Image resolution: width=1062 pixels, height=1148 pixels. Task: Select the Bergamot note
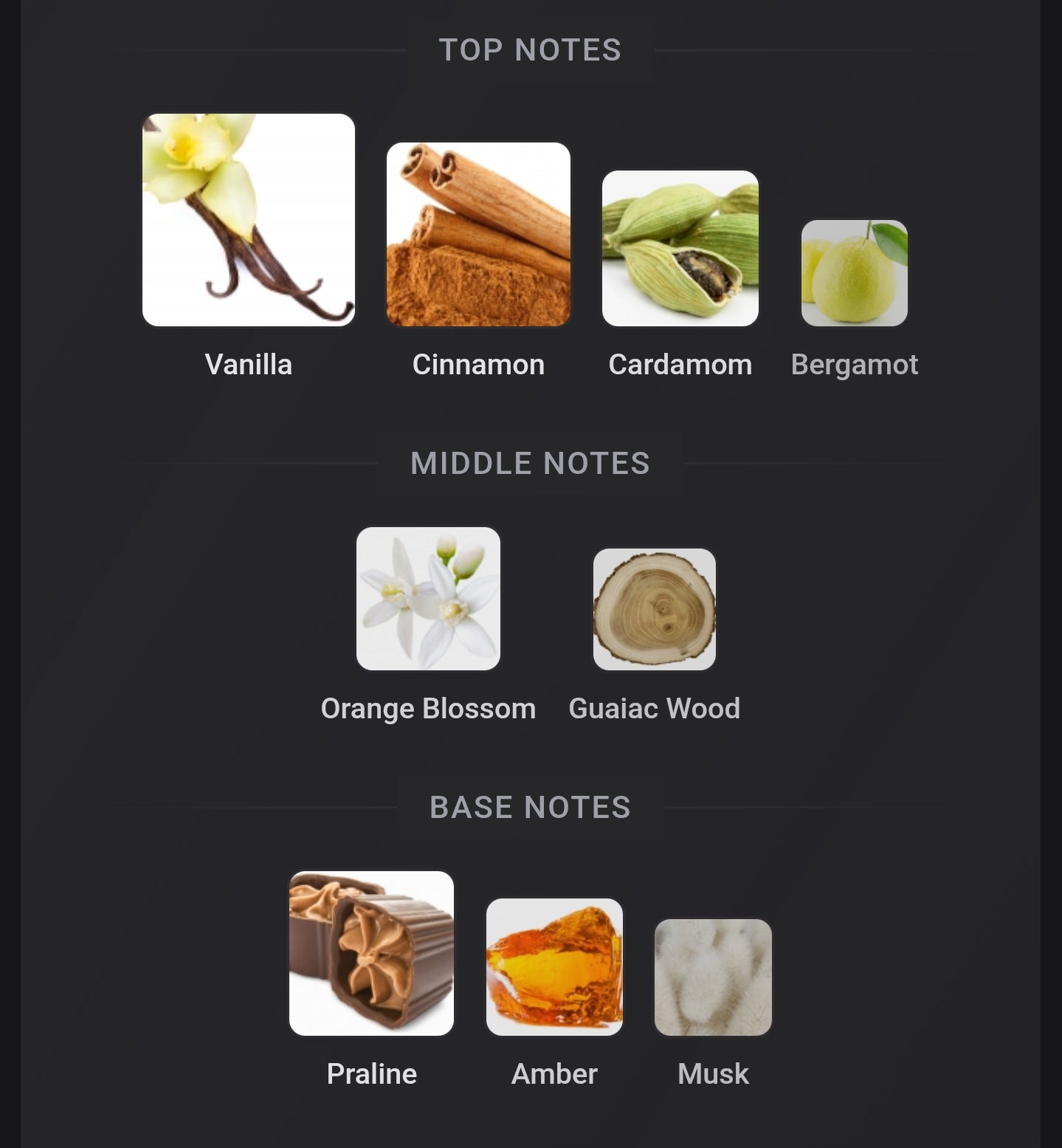(854, 273)
